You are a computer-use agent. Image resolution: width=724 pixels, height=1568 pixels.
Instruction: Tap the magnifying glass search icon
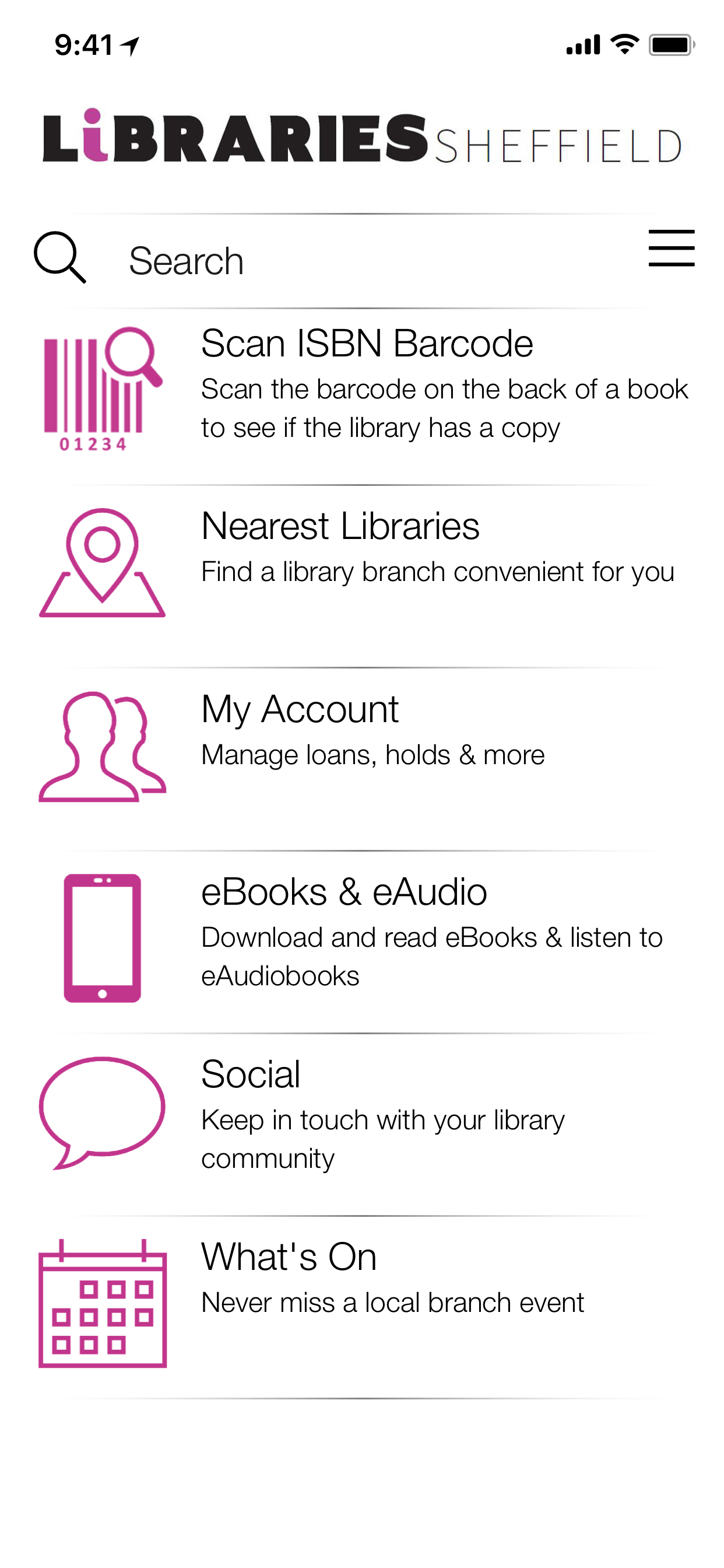click(59, 257)
